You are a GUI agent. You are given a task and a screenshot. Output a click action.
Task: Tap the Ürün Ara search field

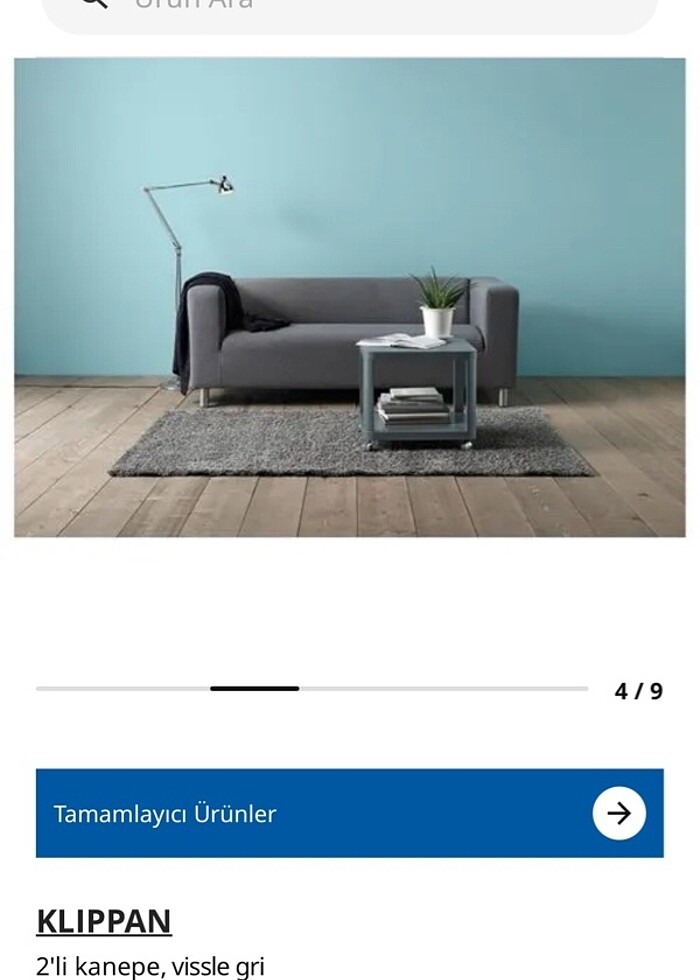click(350, 8)
